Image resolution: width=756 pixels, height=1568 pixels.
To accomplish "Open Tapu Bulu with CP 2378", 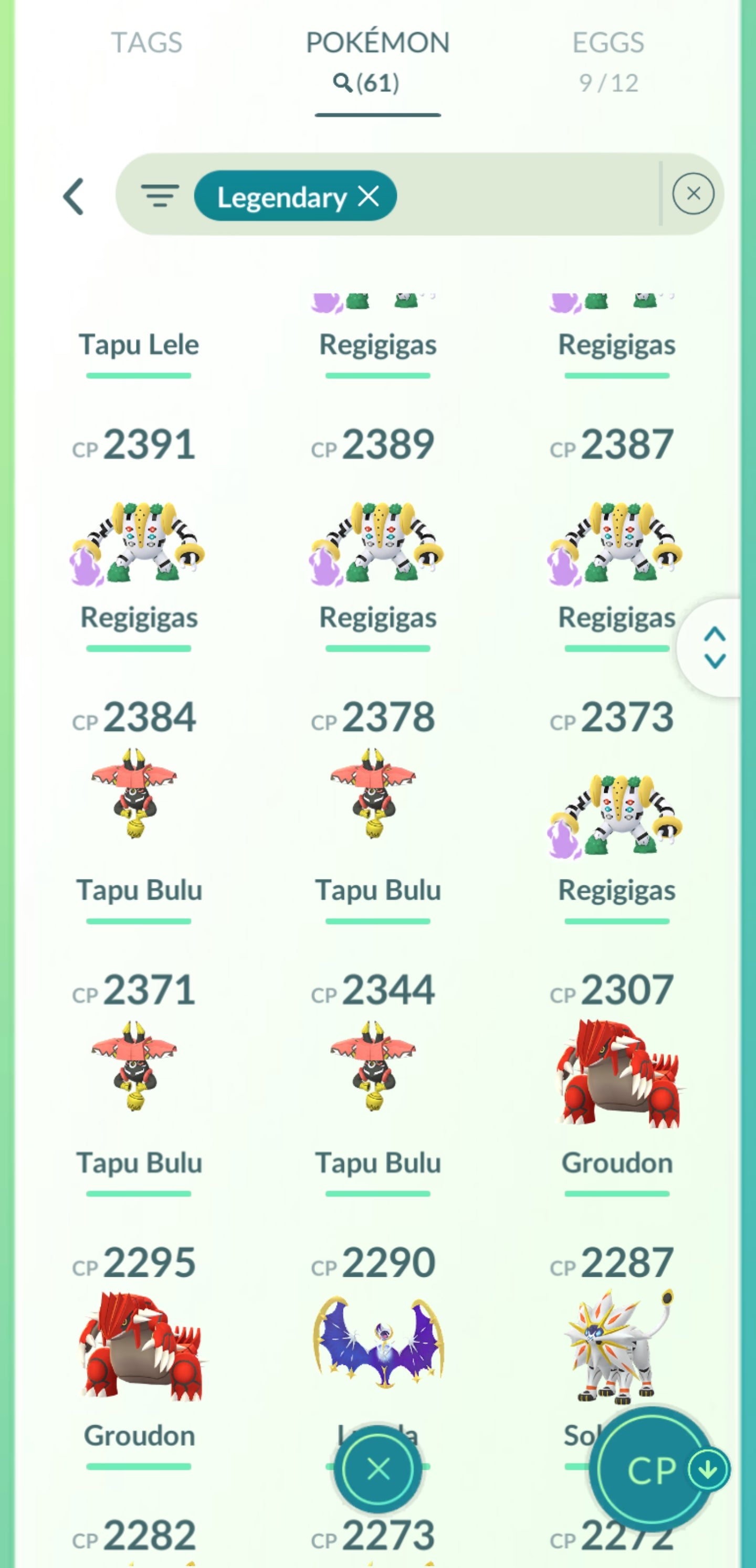I will pos(374,794).
